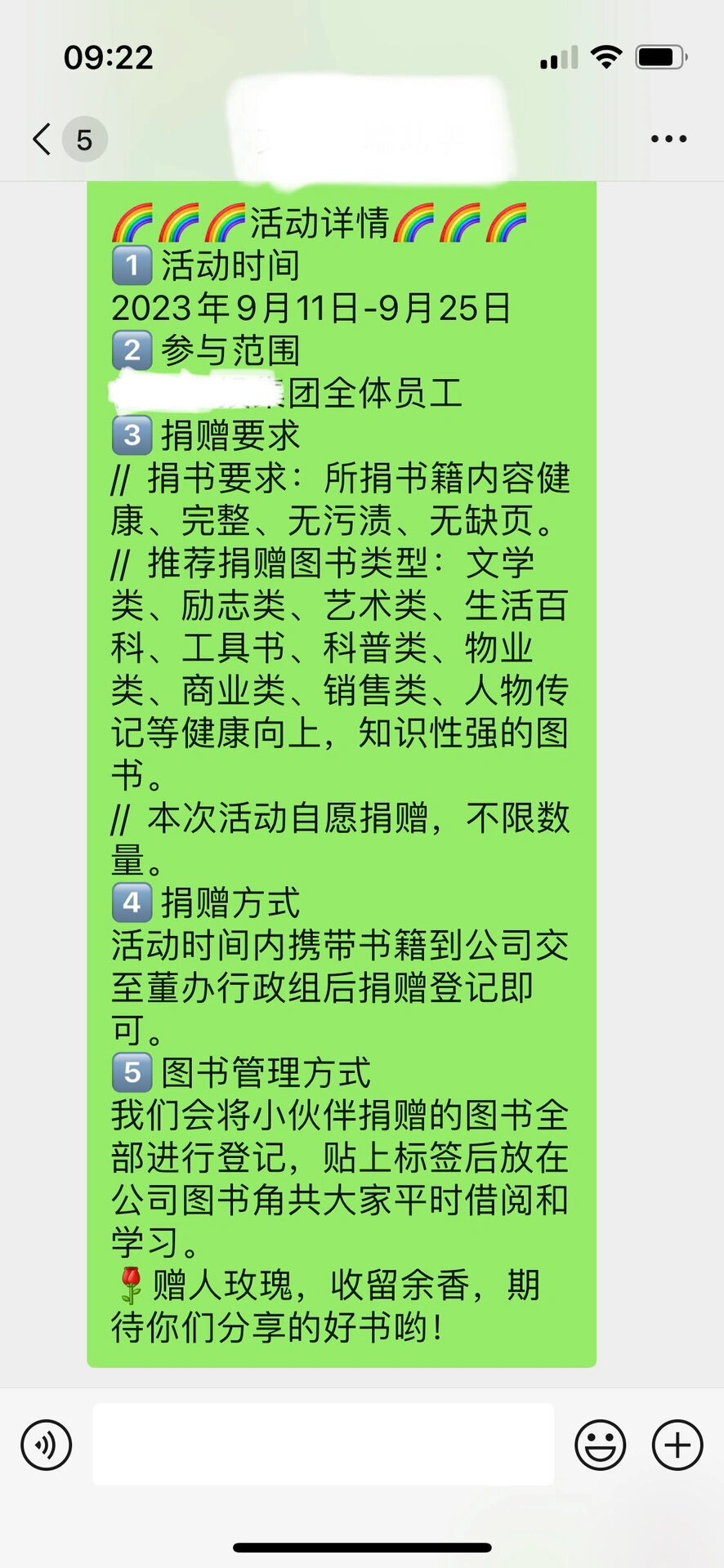
Task: Tap the time 09:22 in status bar
Action: [x=108, y=57]
